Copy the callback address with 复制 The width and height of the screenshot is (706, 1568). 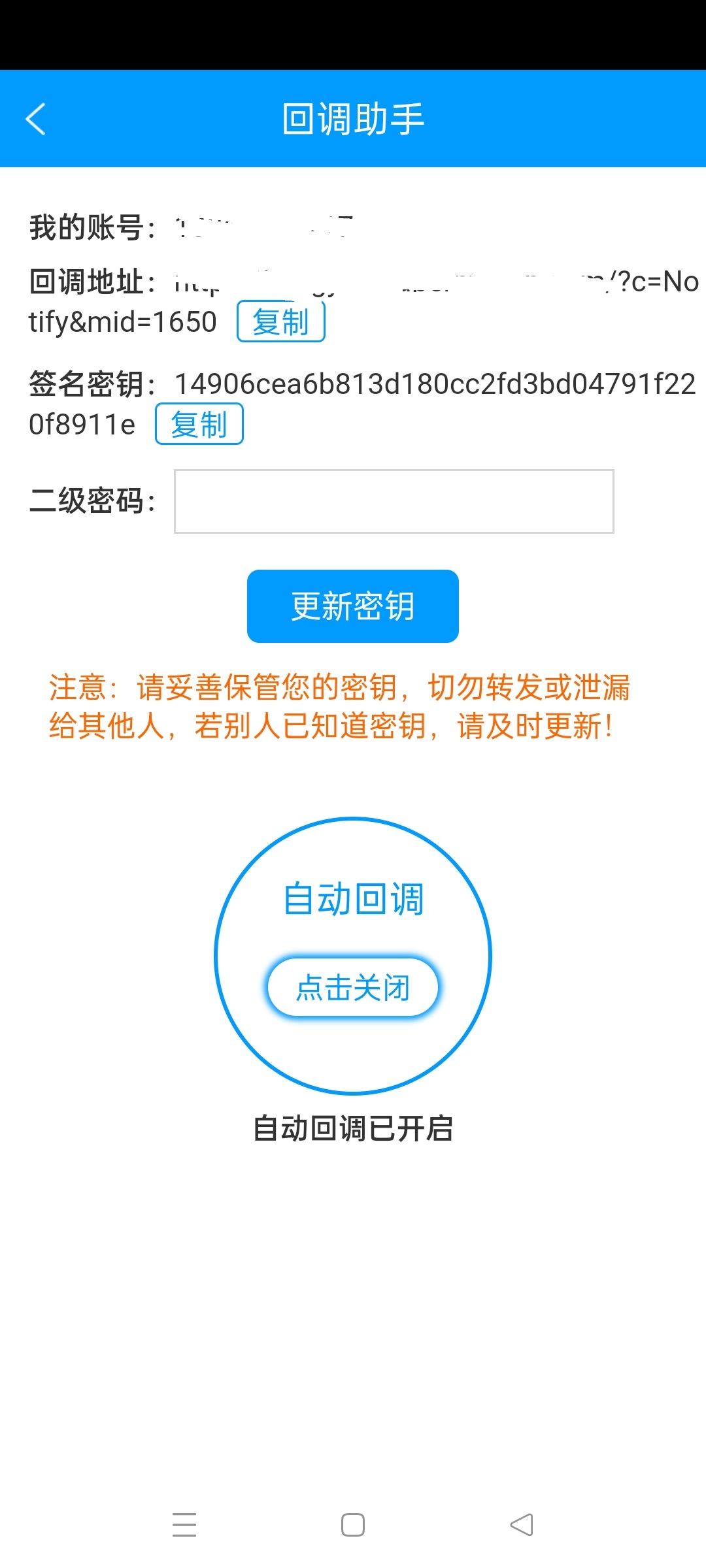pos(280,321)
